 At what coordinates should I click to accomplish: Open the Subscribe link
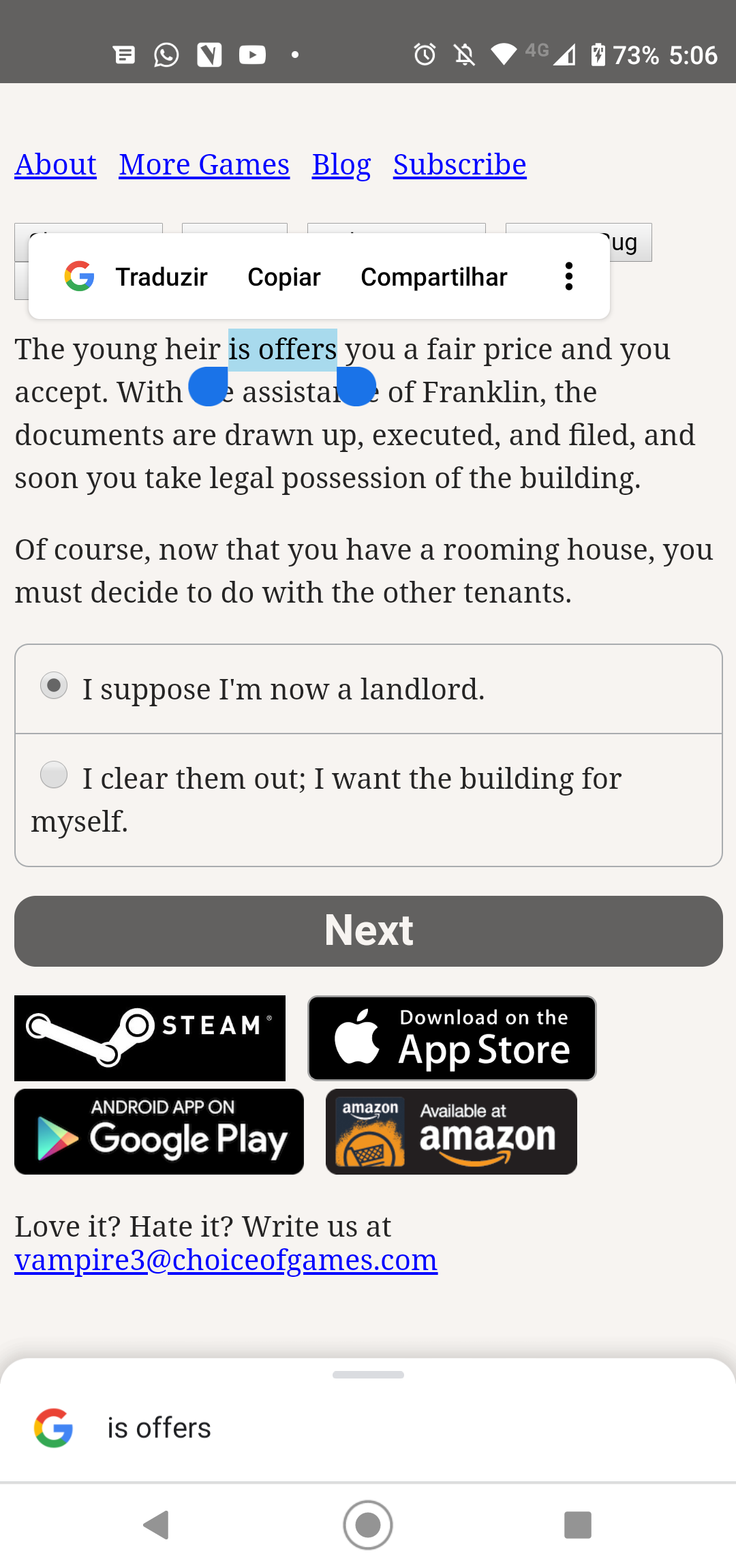click(459, 164)
